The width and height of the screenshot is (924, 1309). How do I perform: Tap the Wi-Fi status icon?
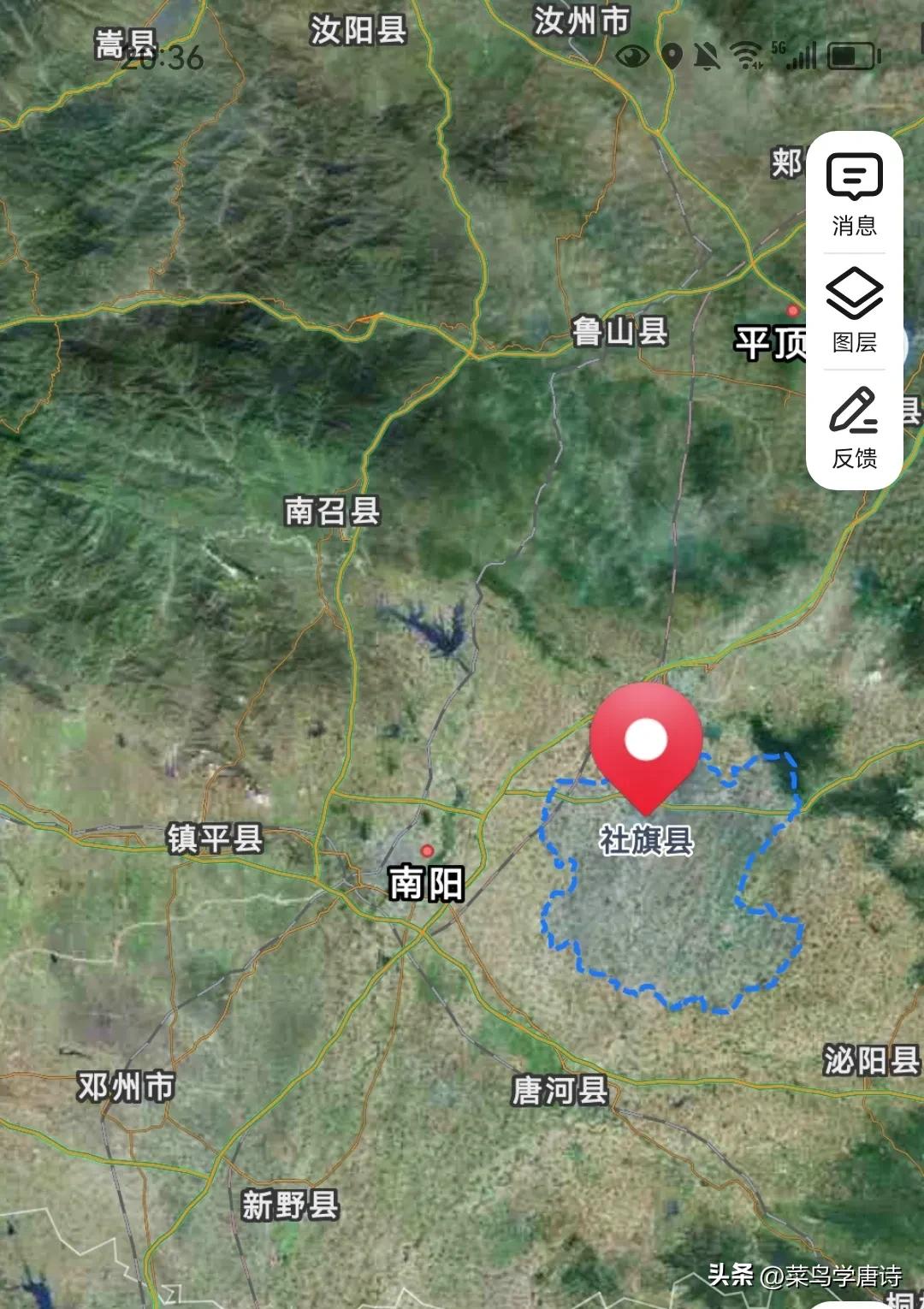(746, 56)
